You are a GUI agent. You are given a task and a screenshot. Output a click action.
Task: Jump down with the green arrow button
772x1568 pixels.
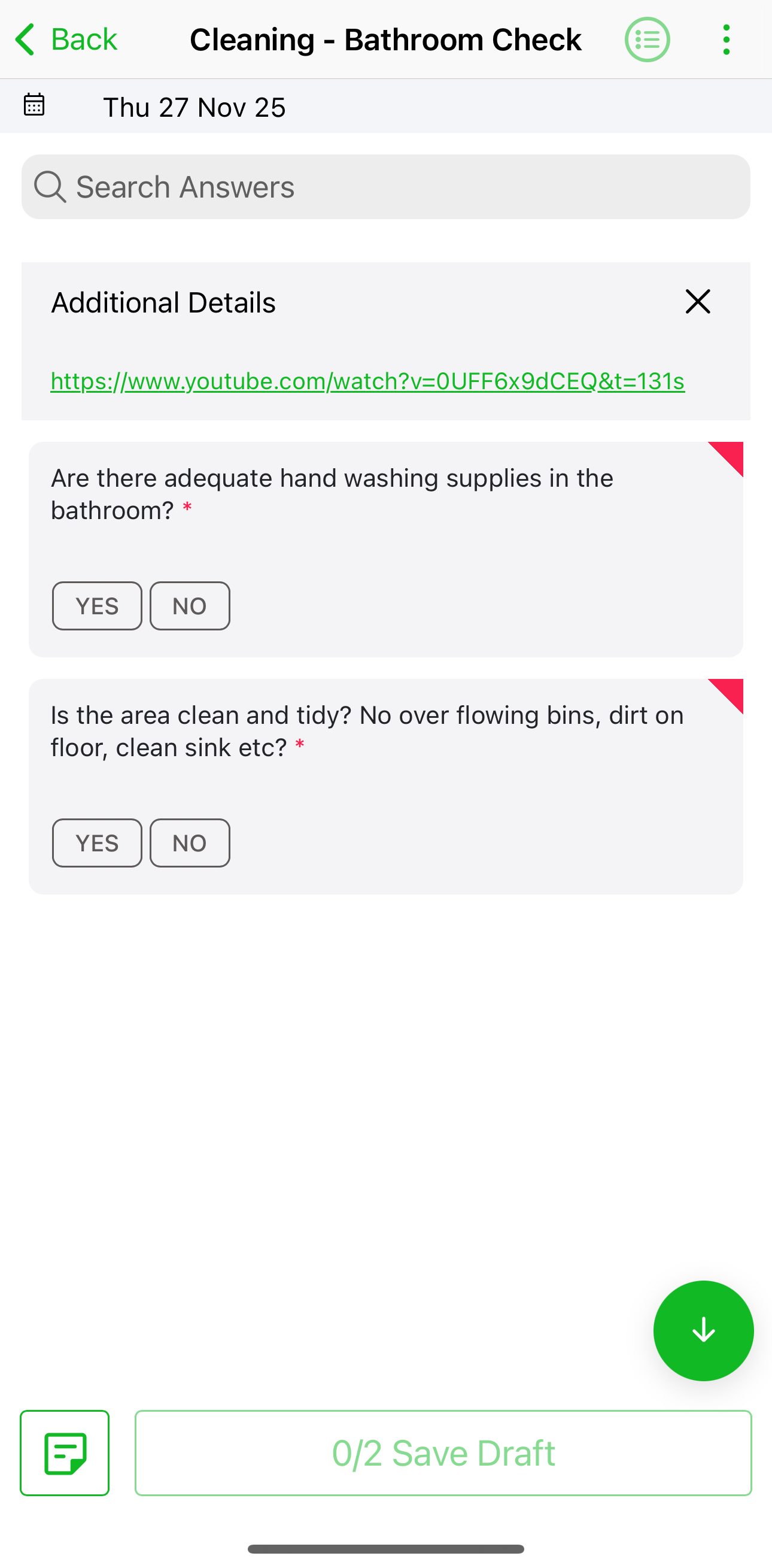click(x=703, y=1330)
